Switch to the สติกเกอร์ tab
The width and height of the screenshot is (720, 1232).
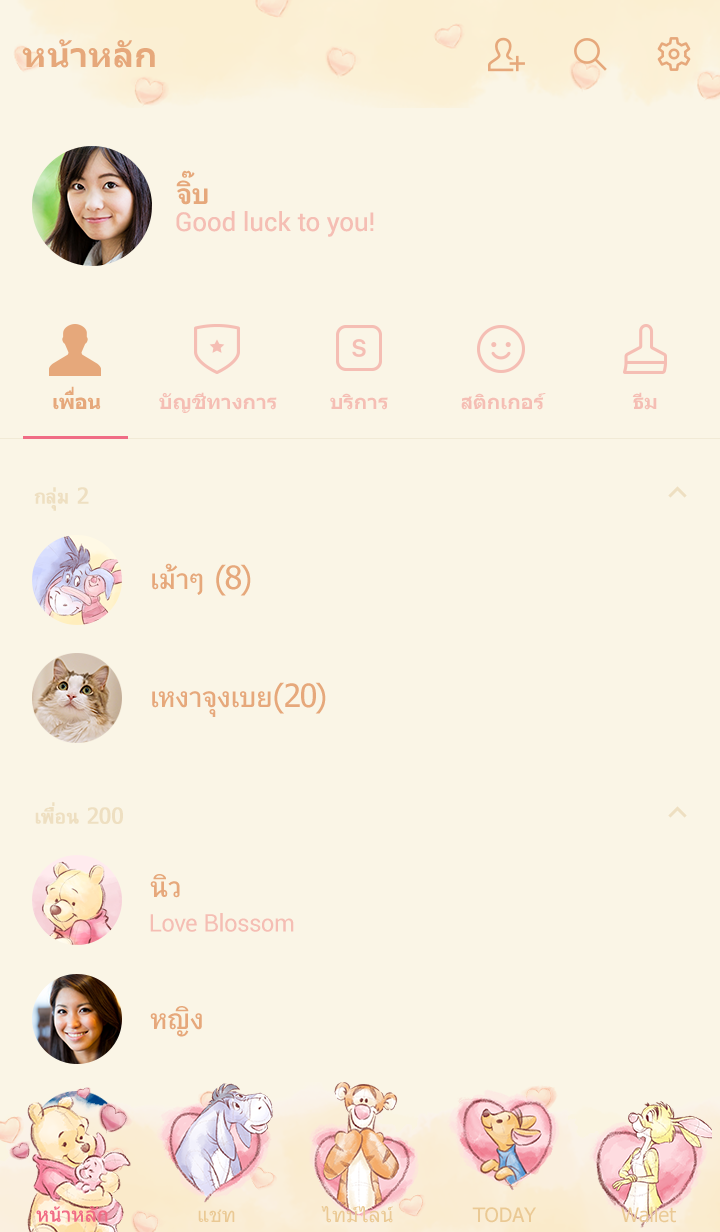[501, 369]
